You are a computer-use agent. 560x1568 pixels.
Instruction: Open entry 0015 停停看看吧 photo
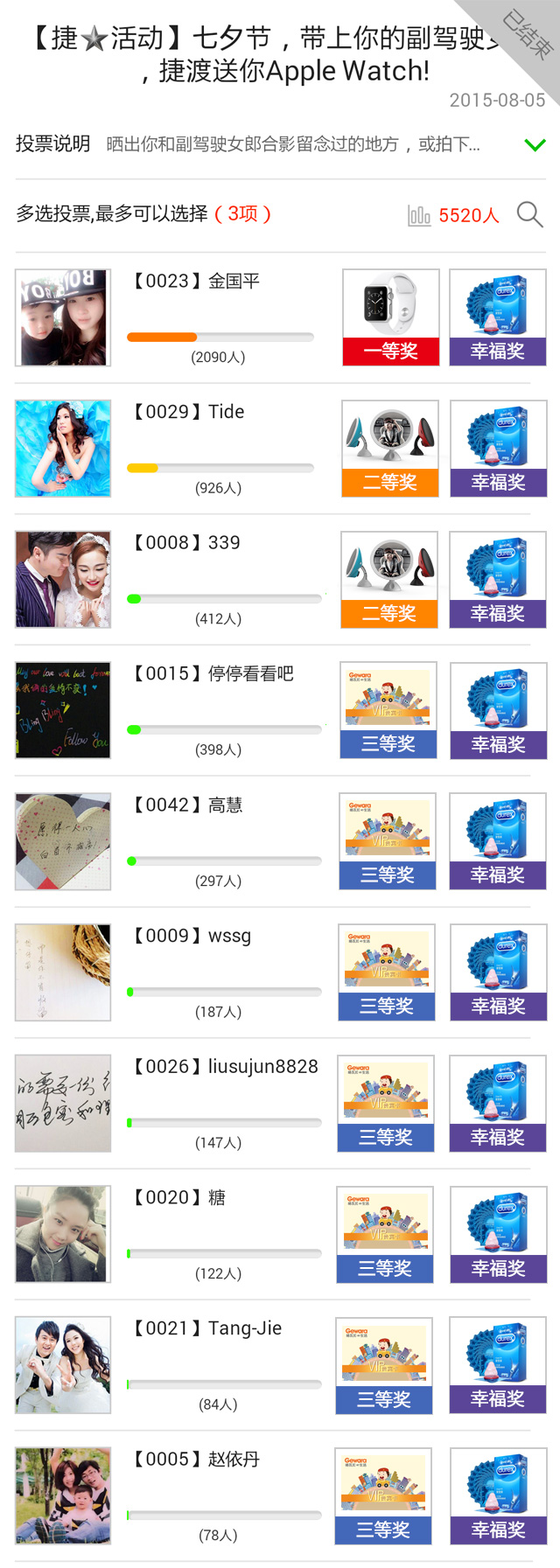coord(63,710)
